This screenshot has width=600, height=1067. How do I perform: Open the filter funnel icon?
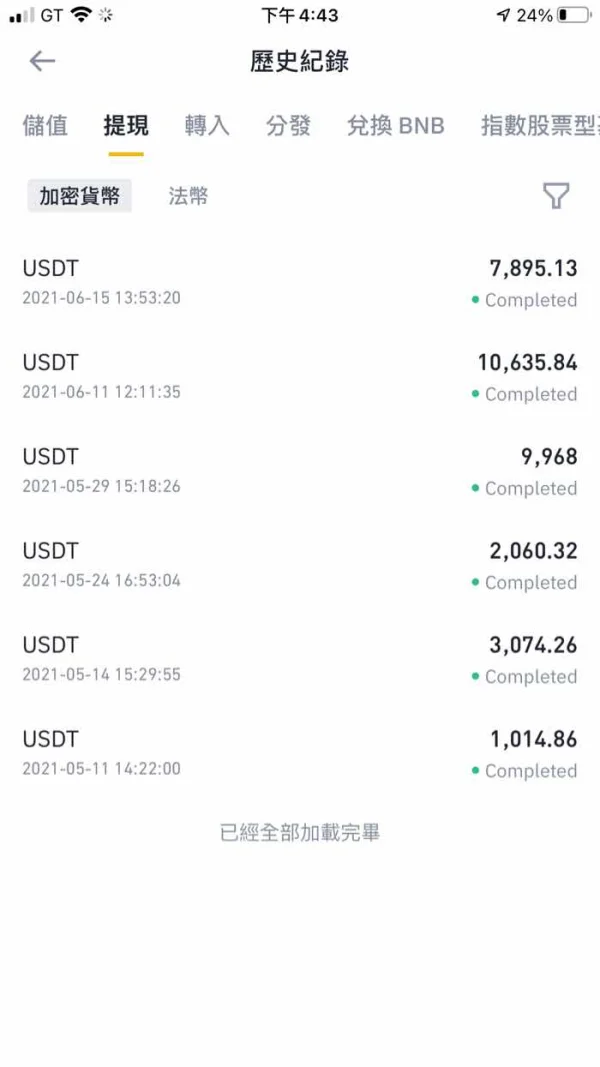point(556,196)
